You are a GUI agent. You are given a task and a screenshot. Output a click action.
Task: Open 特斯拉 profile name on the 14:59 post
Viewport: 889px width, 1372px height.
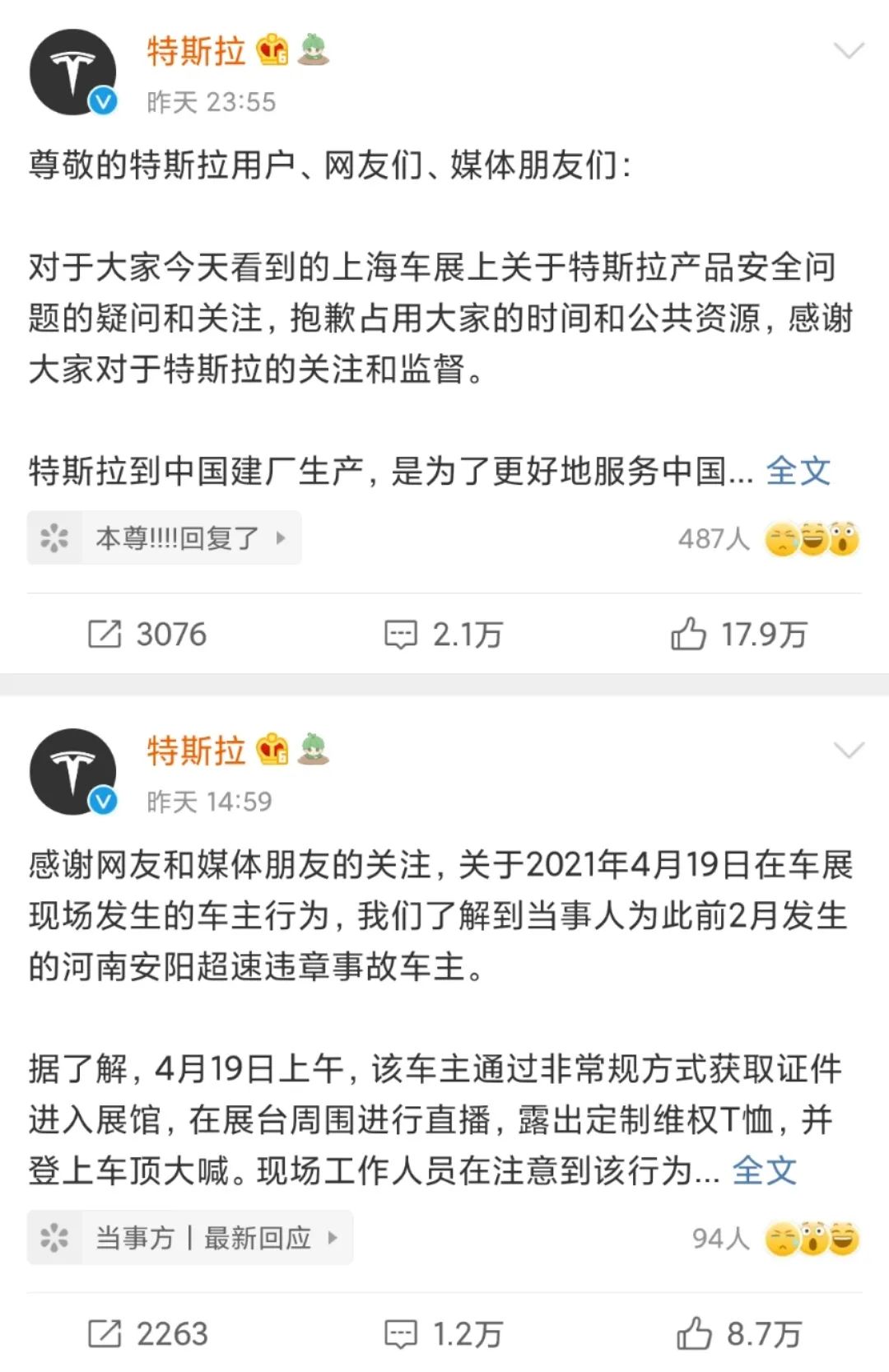(x=196, y=750)
